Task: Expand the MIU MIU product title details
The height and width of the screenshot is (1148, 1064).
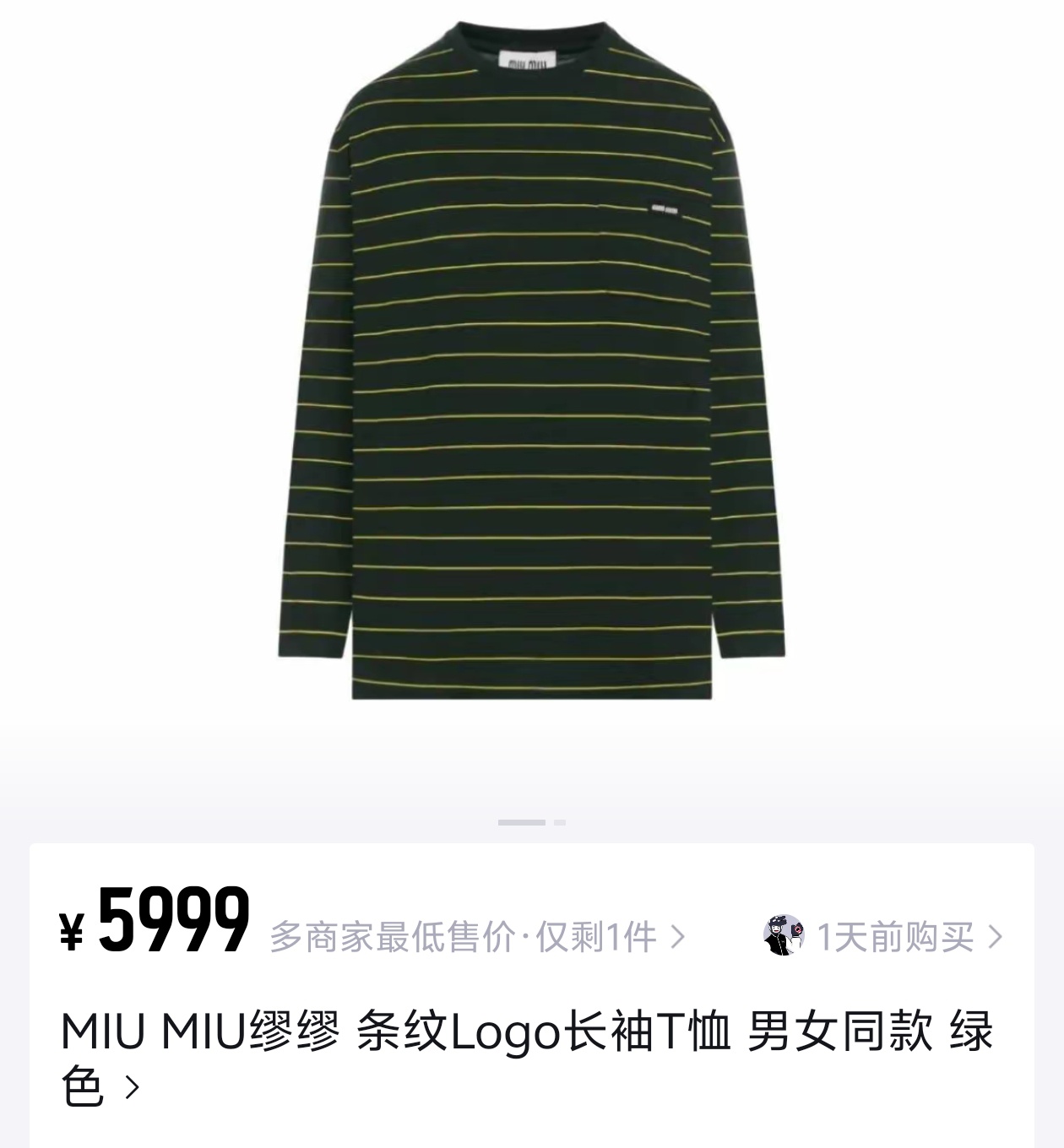Action: tap(131, 1086)
